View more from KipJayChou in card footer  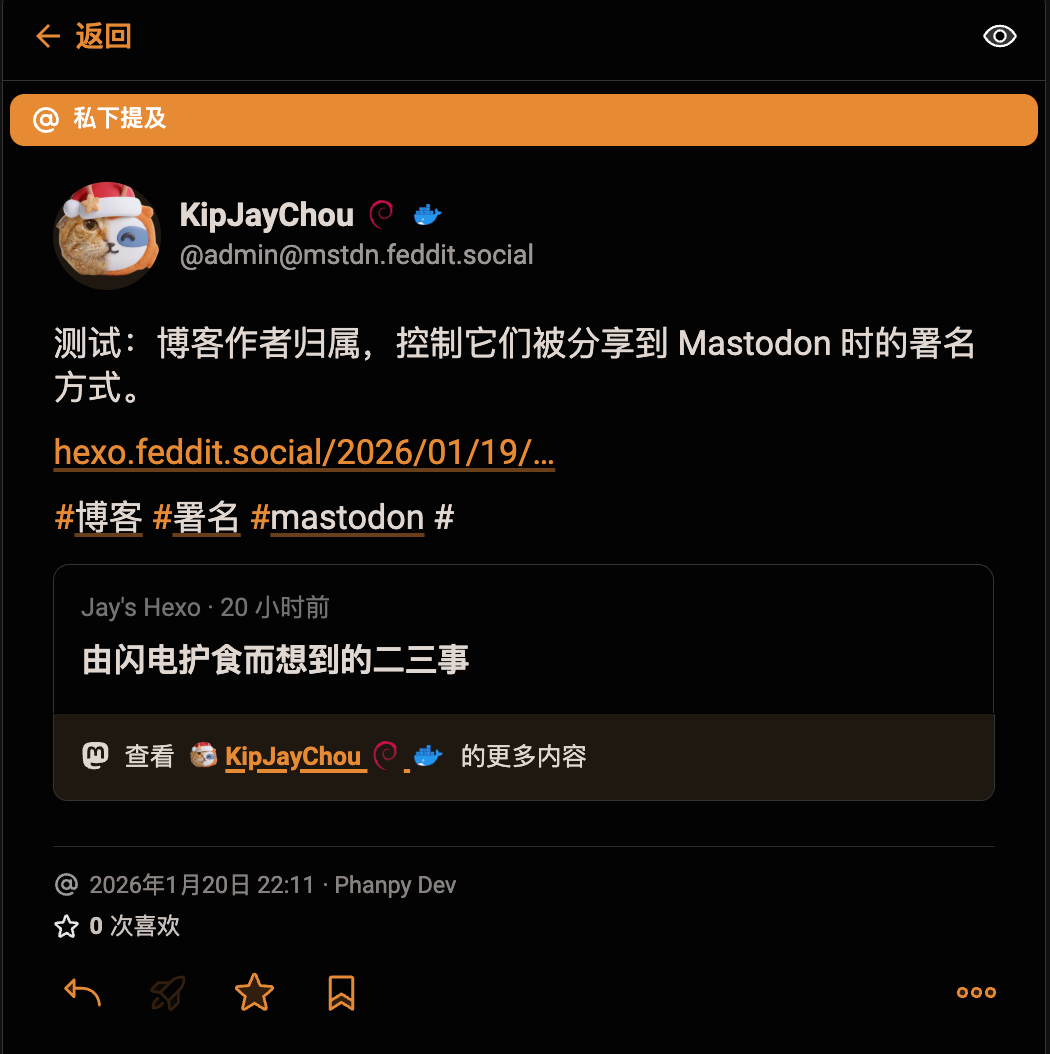[x=293, y=757]
